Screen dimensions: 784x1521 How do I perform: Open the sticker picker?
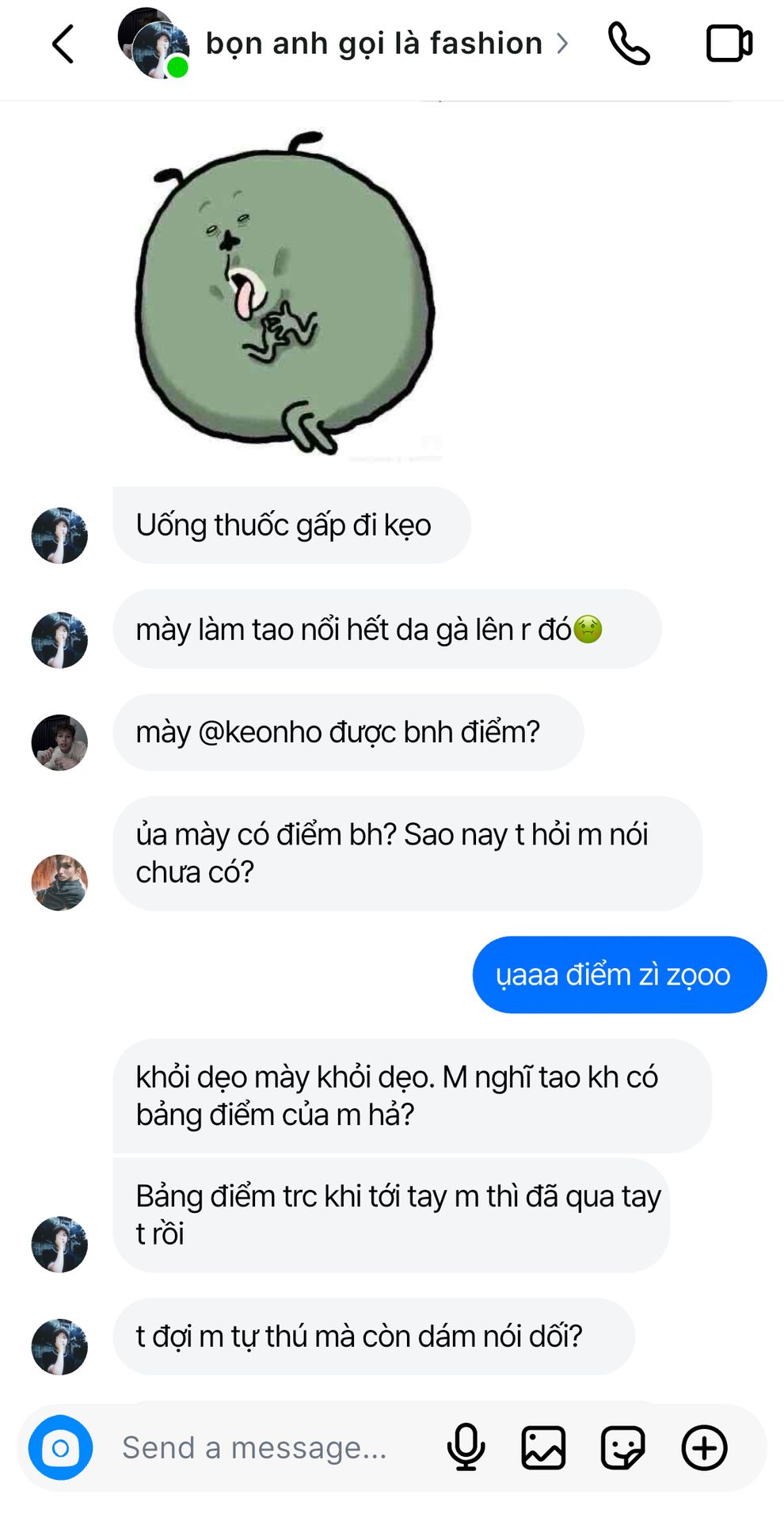pos(623,1448)
